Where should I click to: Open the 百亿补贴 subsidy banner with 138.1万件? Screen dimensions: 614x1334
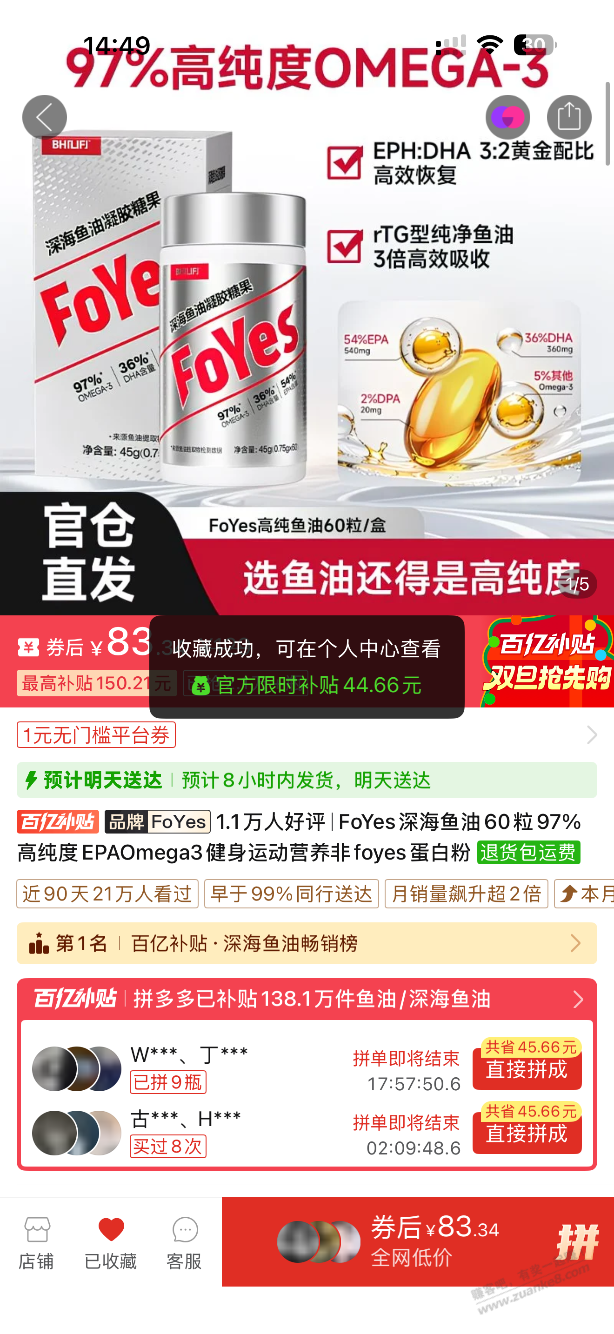click(x=307, y=999)
